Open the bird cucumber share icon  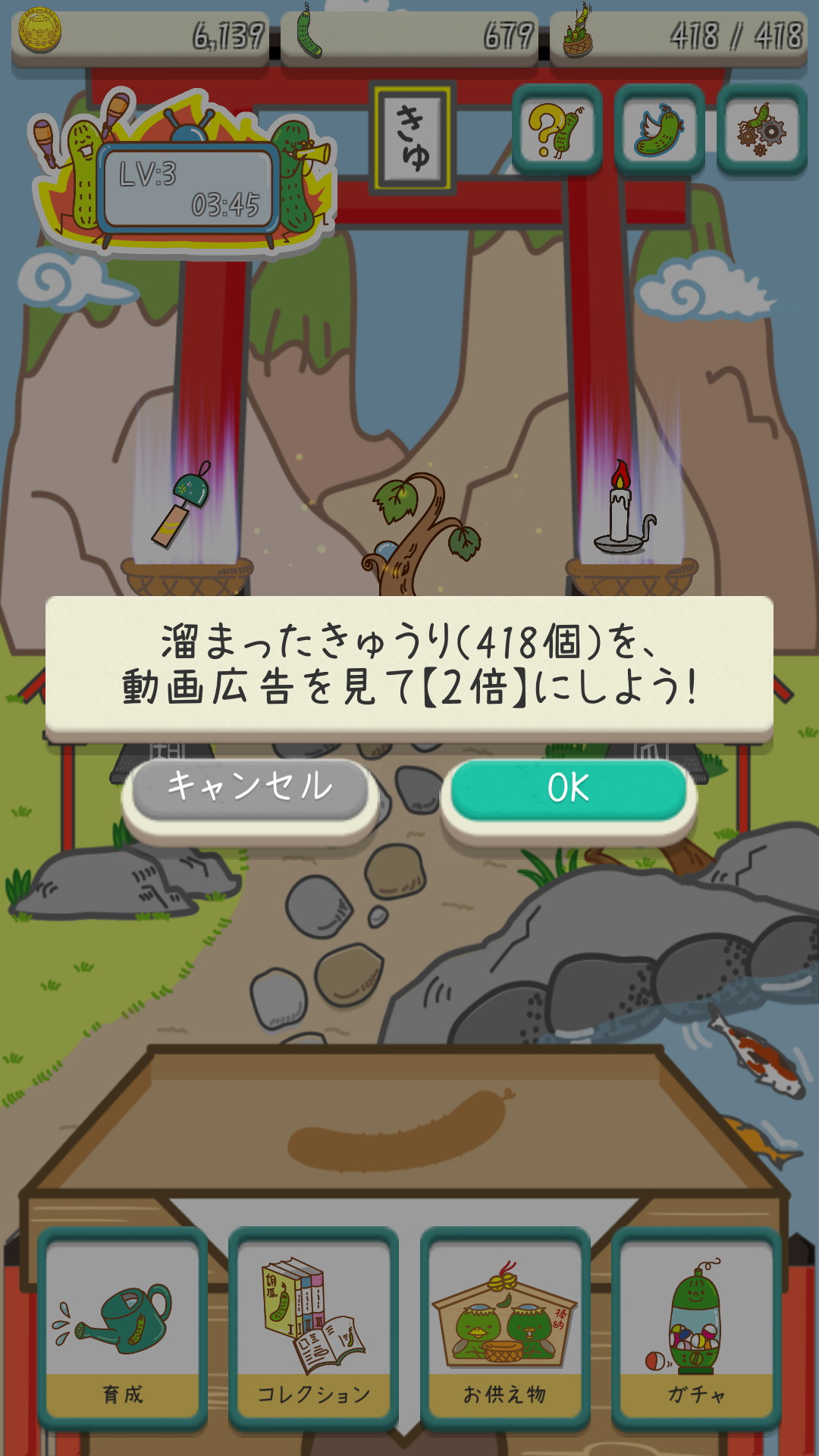point(659,129)
